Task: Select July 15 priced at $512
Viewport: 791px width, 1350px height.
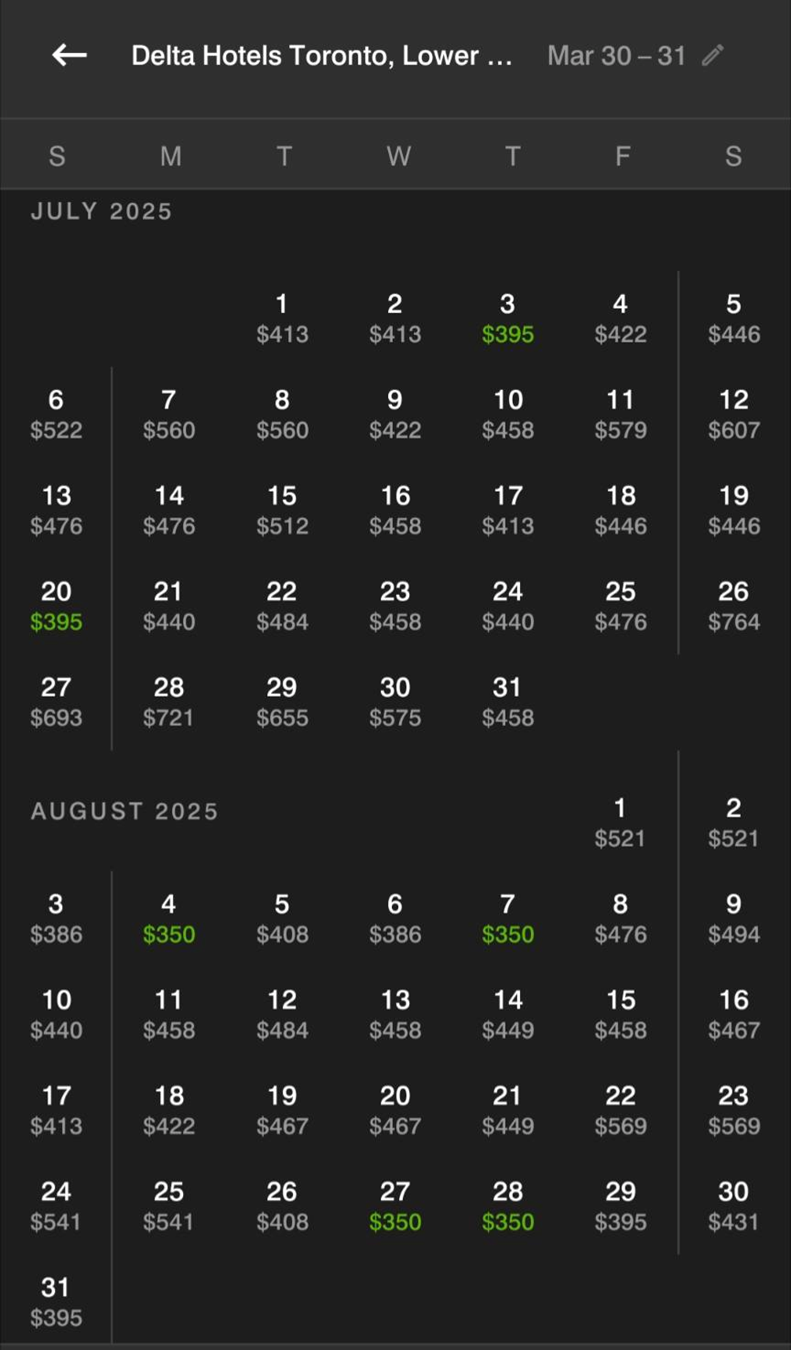Action: 282,511
